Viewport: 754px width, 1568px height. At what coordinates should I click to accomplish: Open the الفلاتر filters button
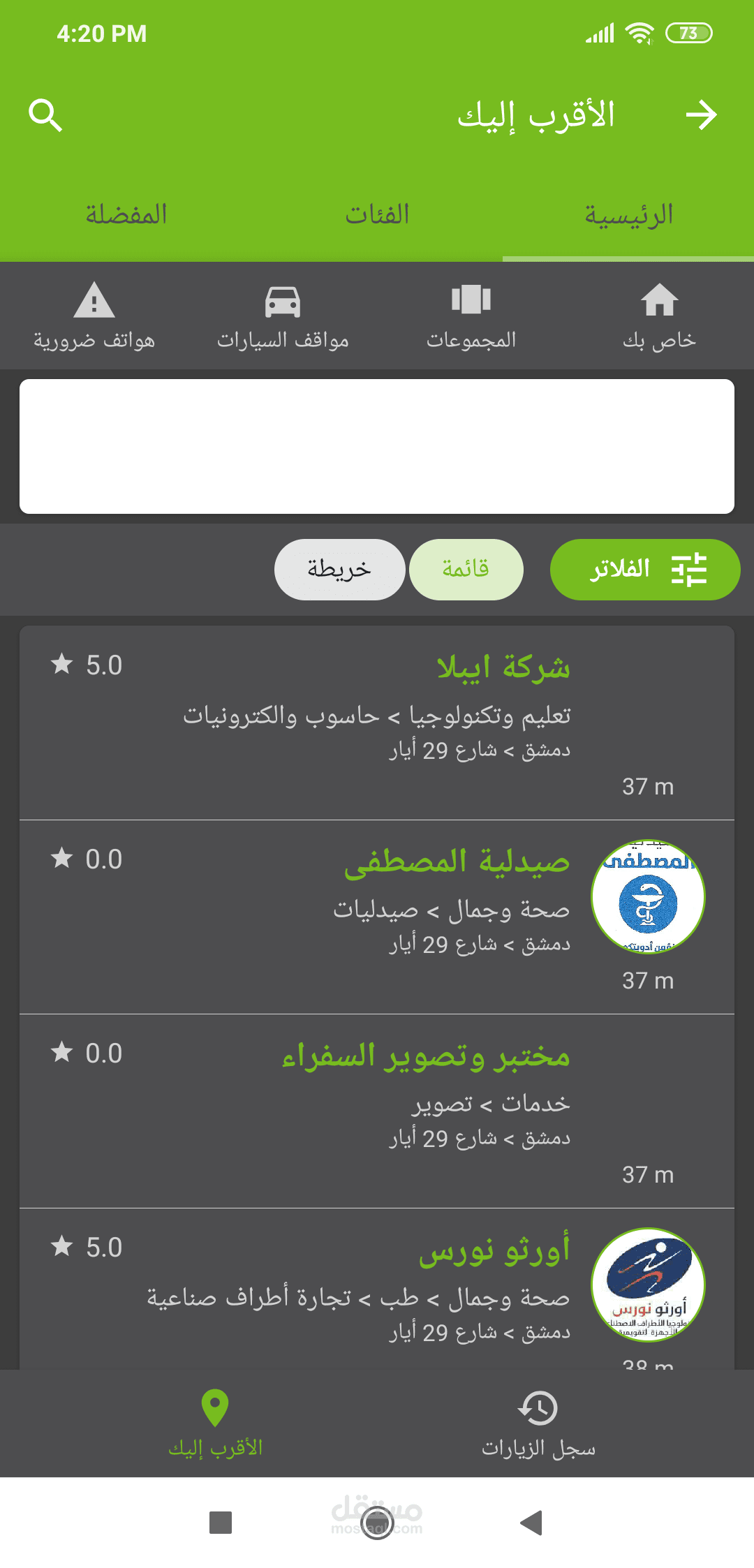click(x=645, y=570)
